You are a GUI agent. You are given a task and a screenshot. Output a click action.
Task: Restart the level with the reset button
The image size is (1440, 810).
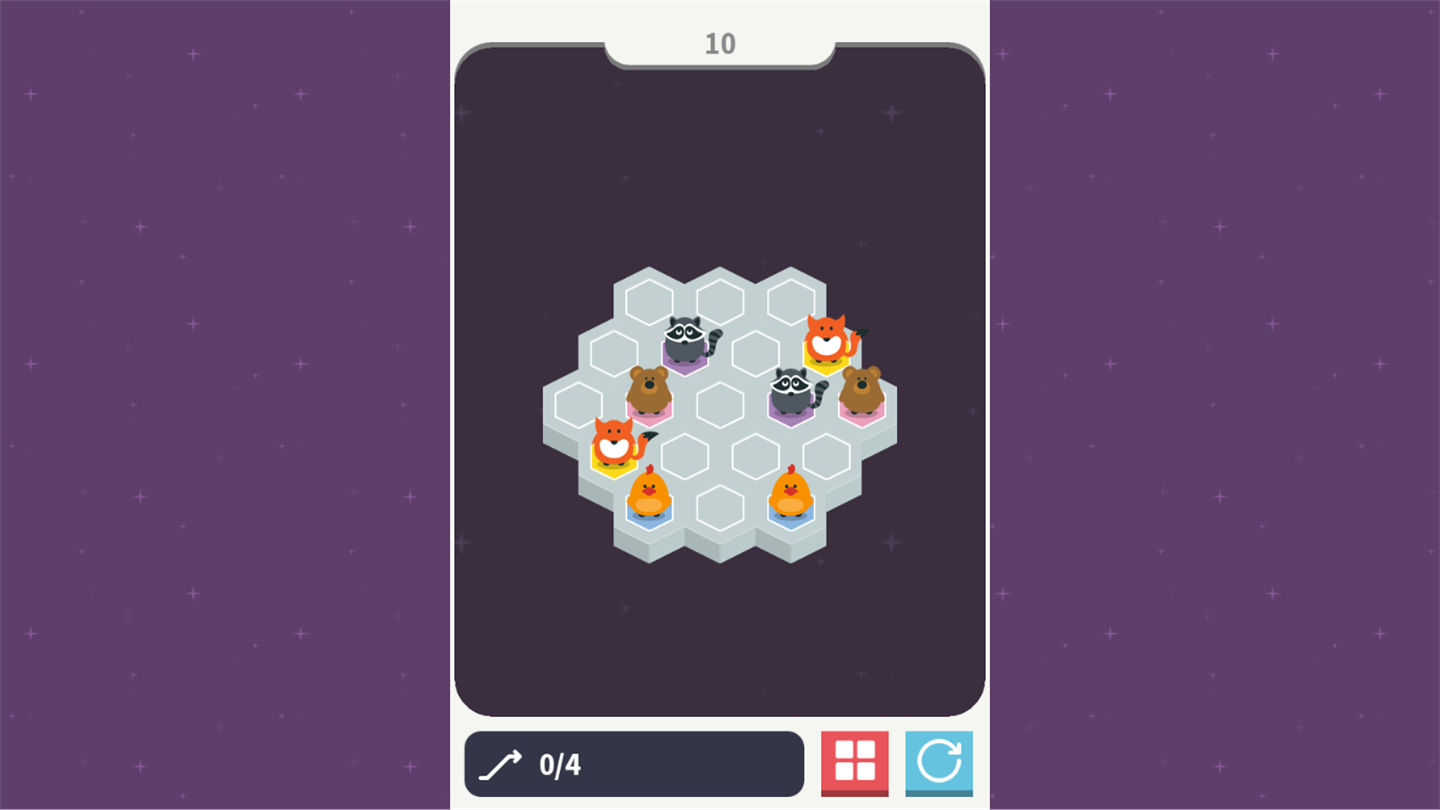938,762
